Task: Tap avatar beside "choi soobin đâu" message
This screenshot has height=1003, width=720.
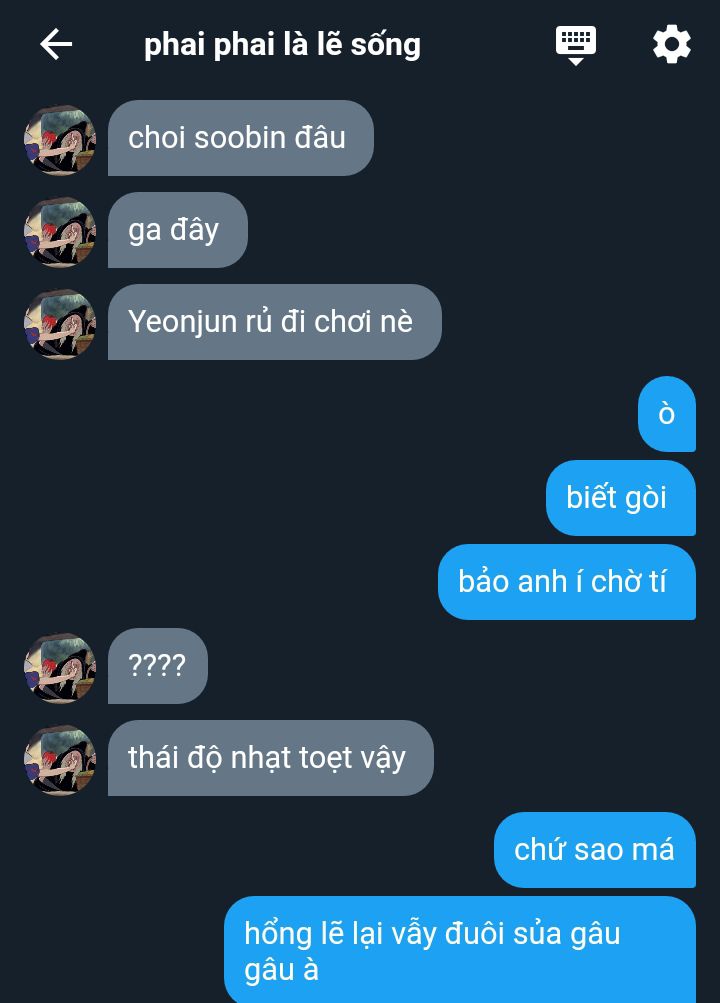Action: (x=60, y=140)
